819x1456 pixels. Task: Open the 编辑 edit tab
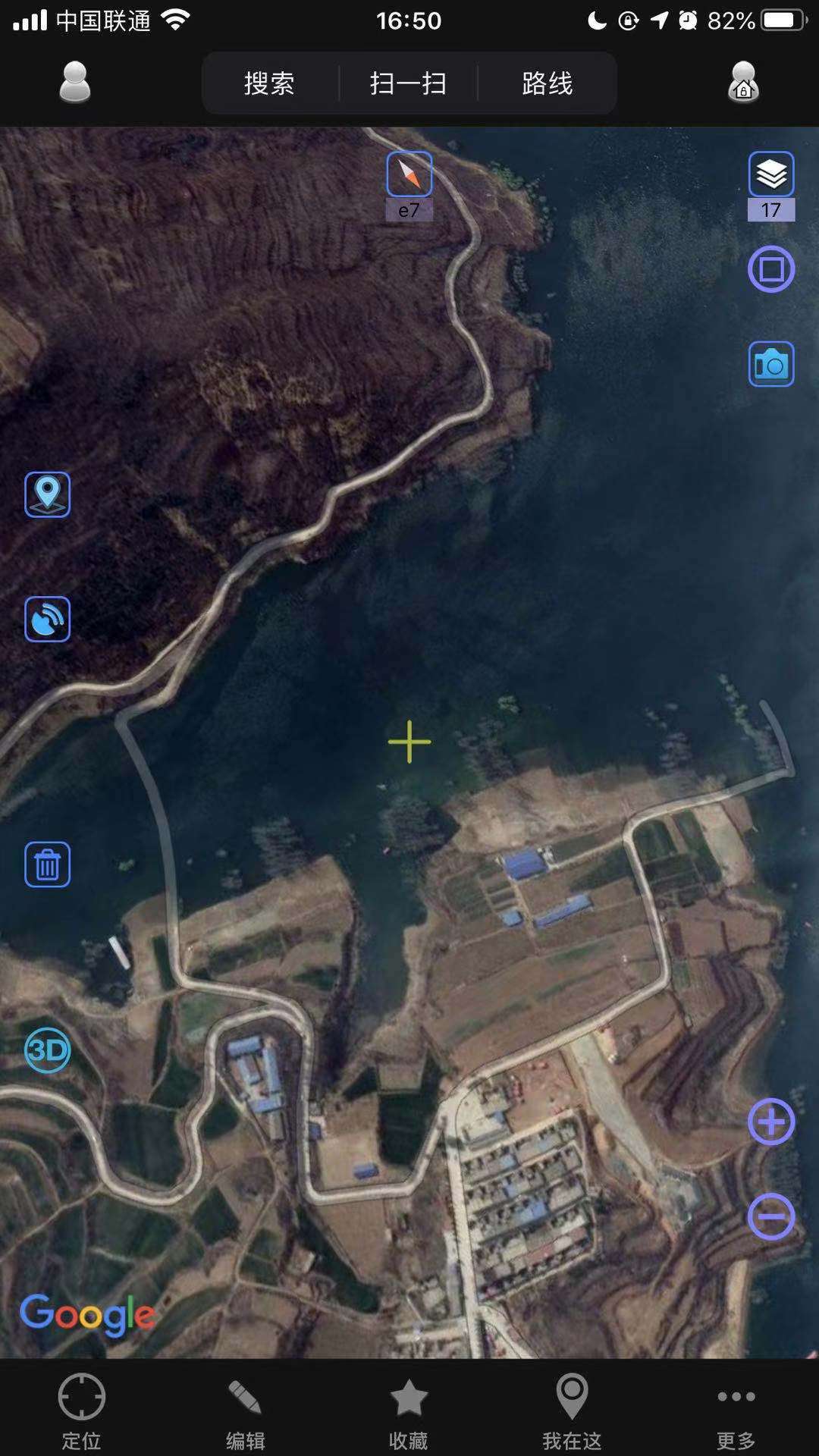click(x=245, y=1410)
